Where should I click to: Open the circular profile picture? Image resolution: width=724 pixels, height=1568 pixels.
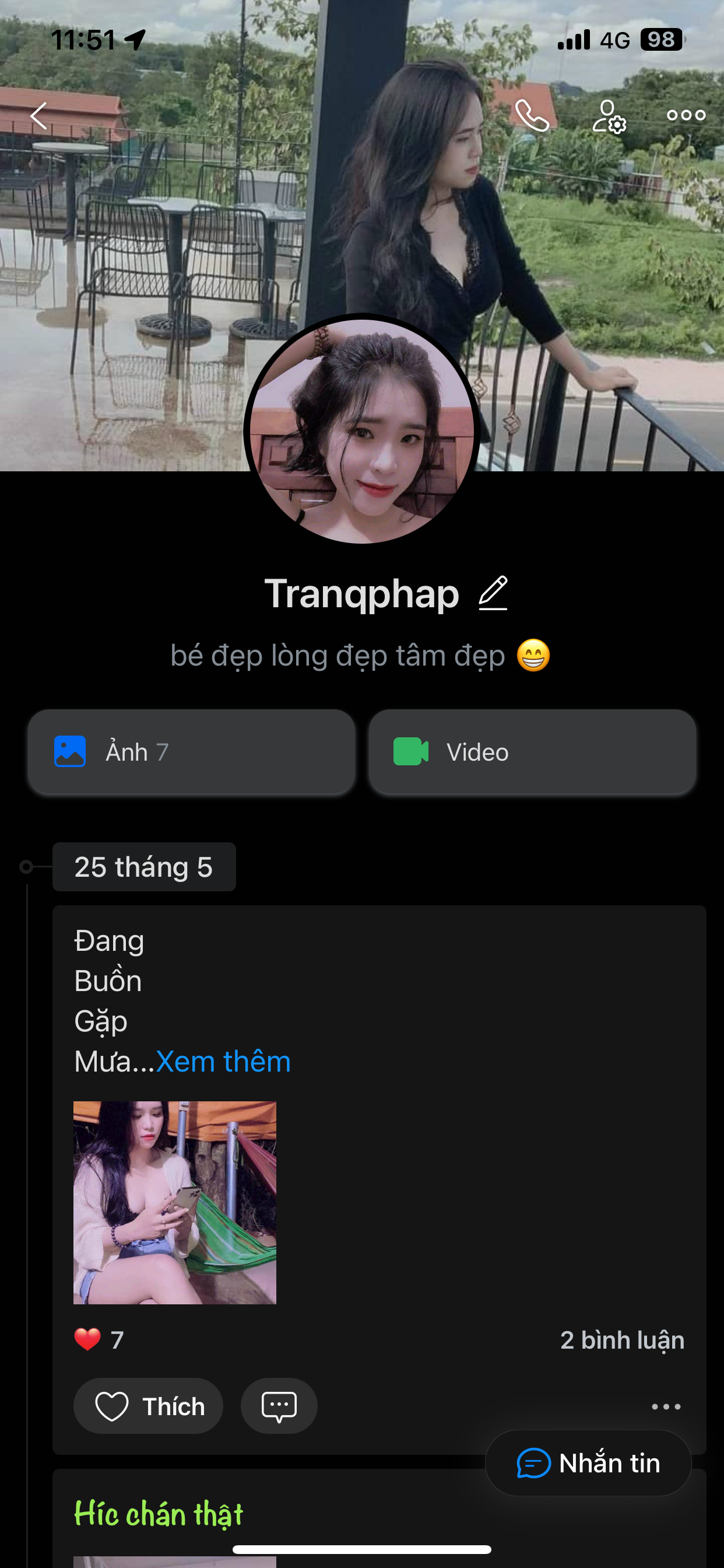362,431
